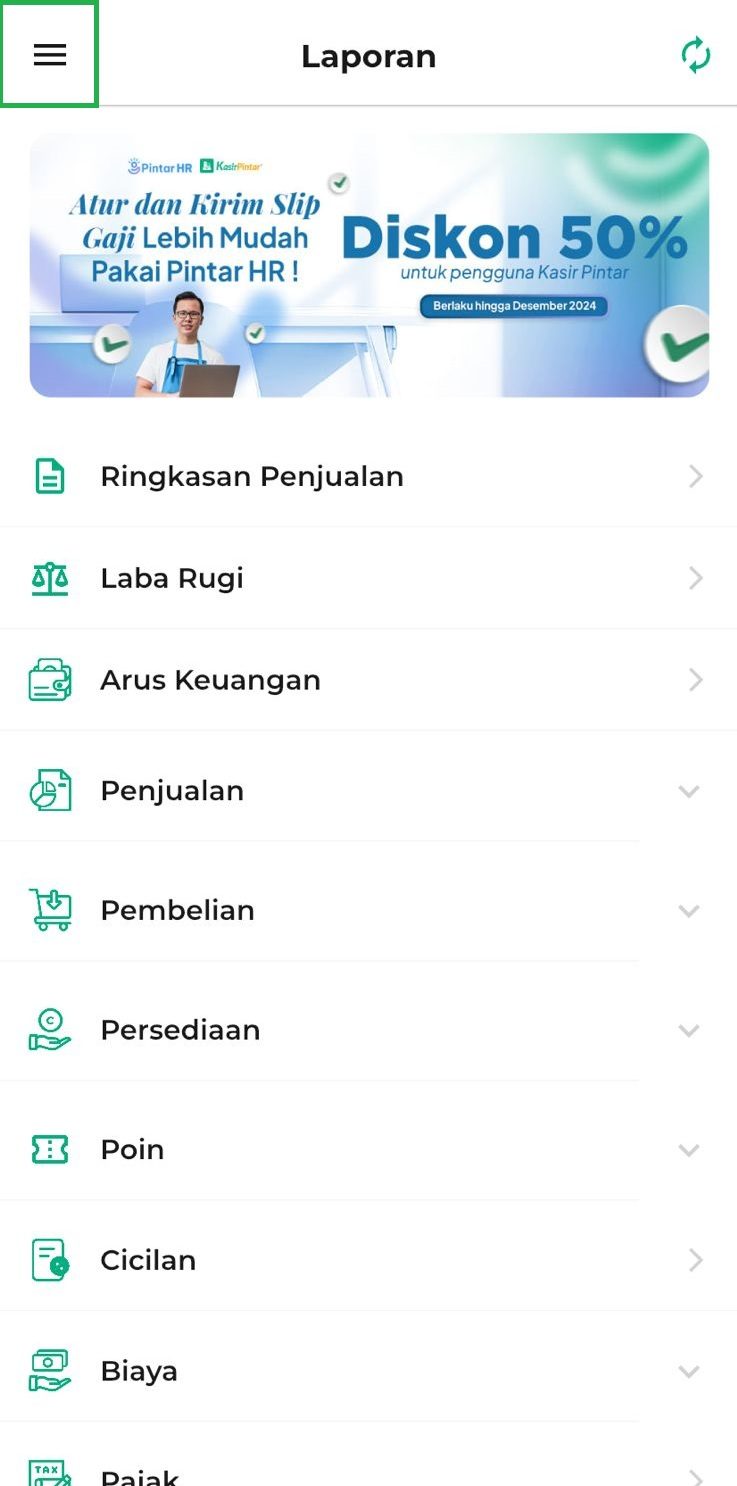Tap the green refresh sync icon
The width and height of the screenshot is (737, 1486).
point(695,55)
